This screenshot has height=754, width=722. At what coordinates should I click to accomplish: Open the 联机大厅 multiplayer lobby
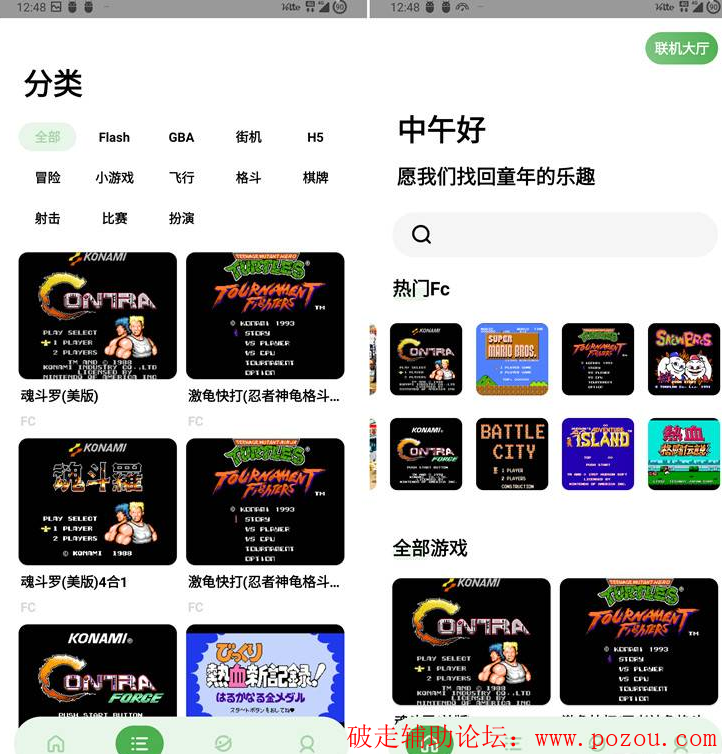coord(681,48)
